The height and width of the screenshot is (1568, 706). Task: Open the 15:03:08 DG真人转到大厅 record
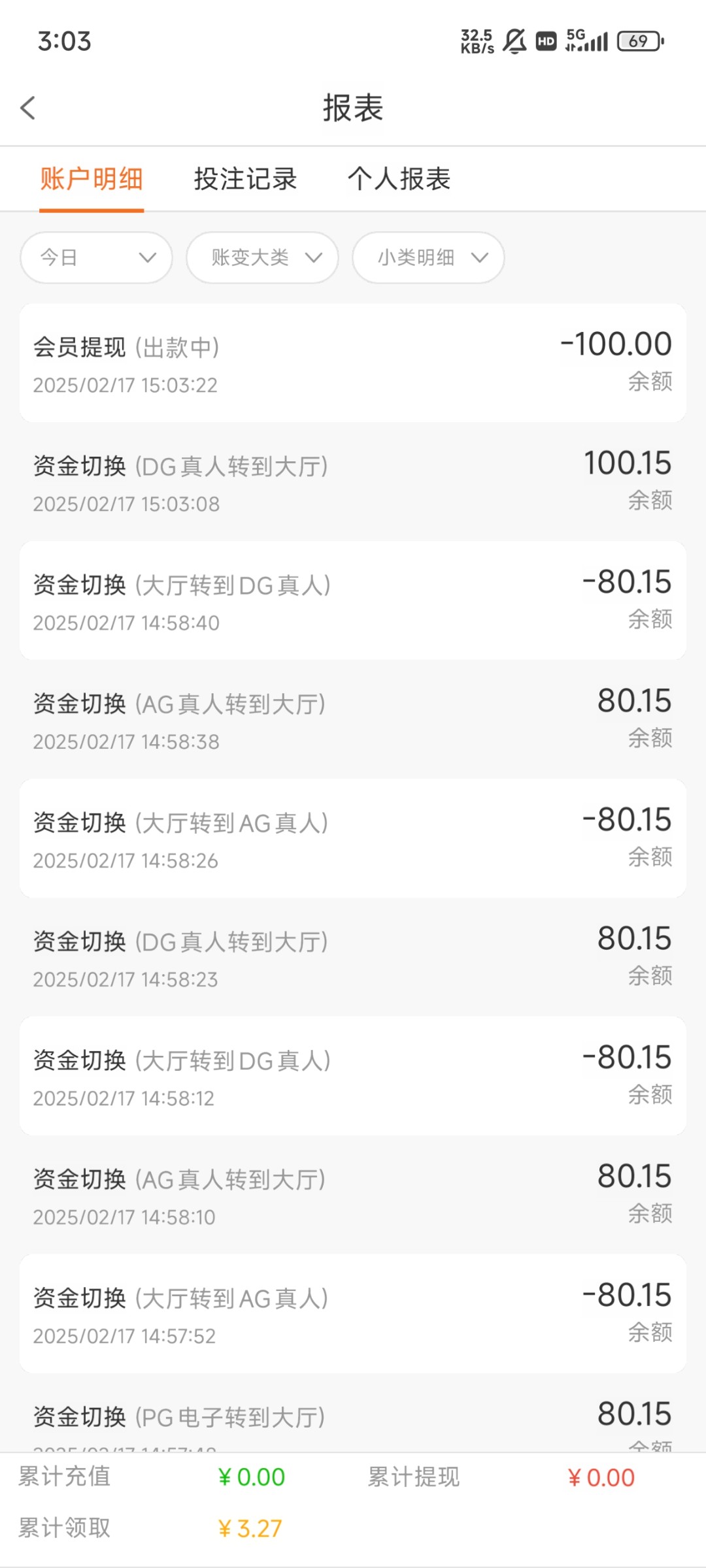pos(353,482)
